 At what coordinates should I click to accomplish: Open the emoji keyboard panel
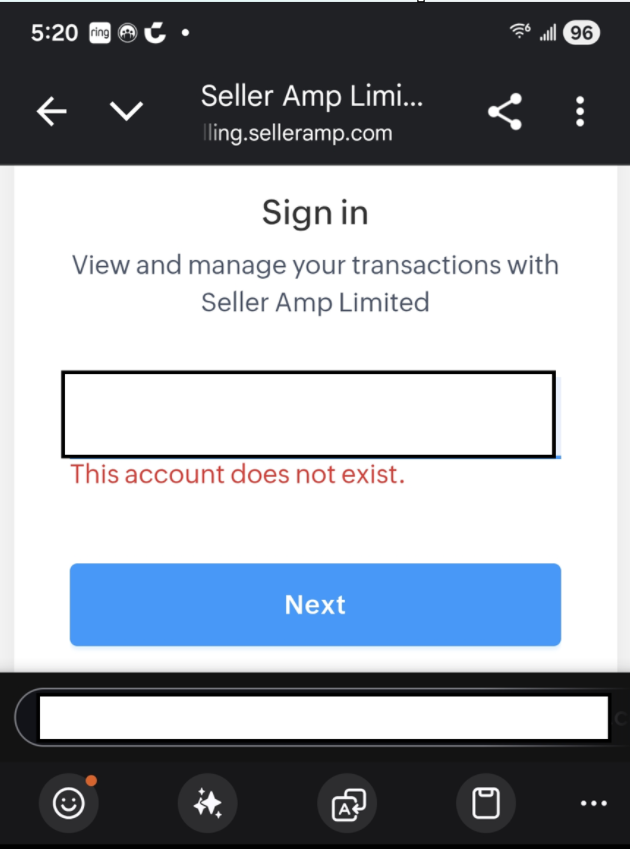pos(68,803)
